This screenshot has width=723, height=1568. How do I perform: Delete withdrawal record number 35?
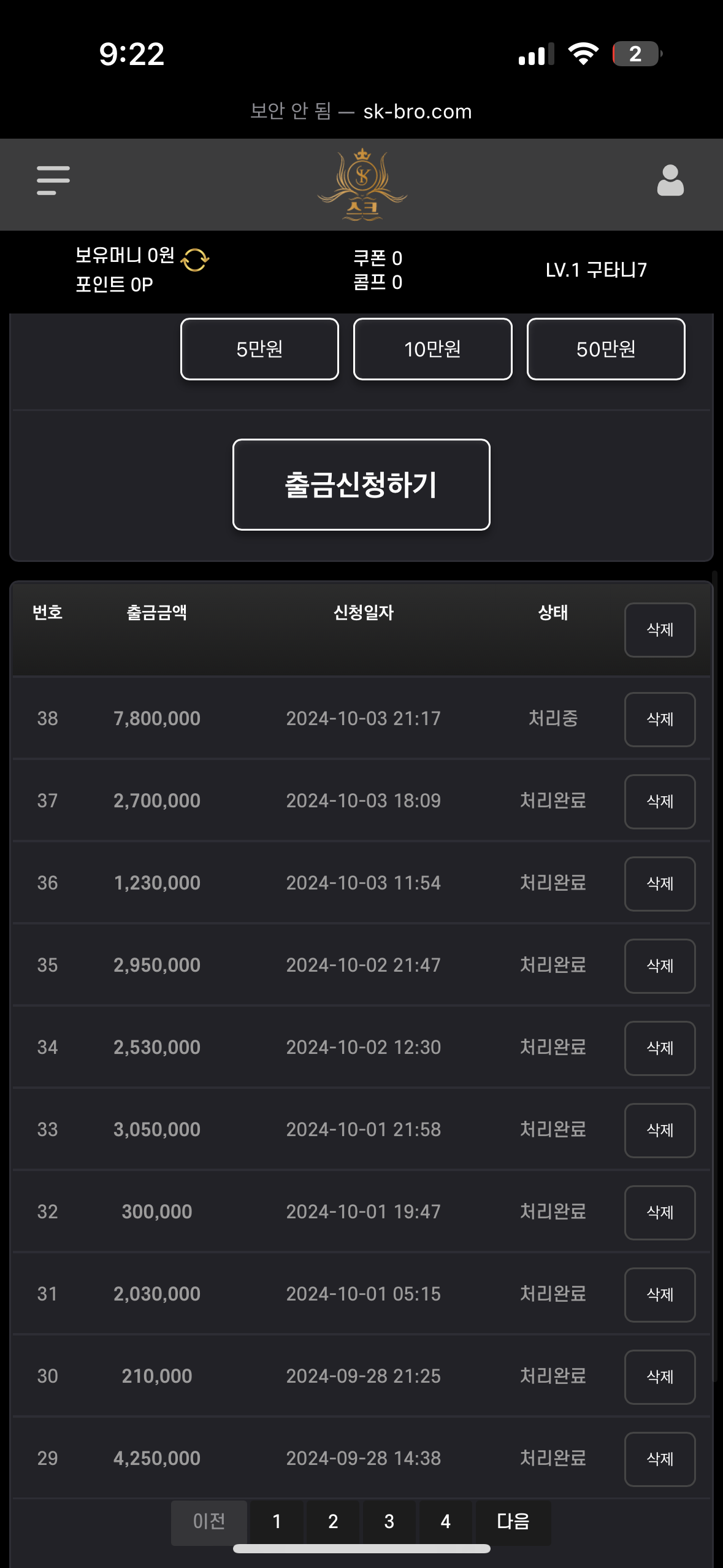660,966
